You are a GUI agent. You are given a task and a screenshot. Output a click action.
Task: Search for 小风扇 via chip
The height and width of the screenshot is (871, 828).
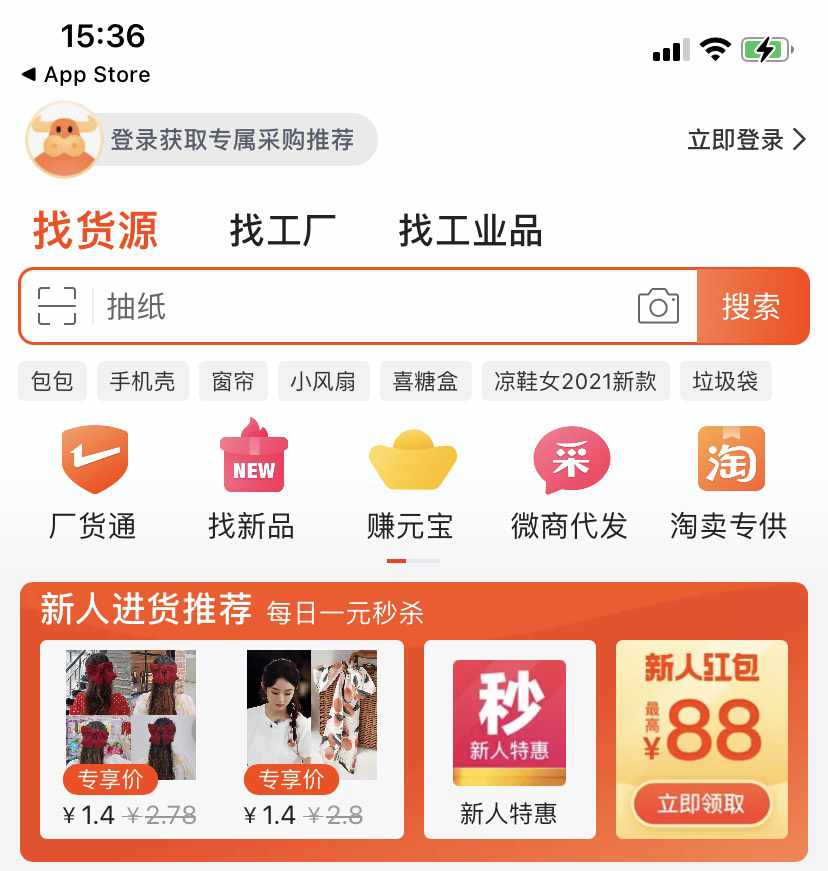pos(323,381)
